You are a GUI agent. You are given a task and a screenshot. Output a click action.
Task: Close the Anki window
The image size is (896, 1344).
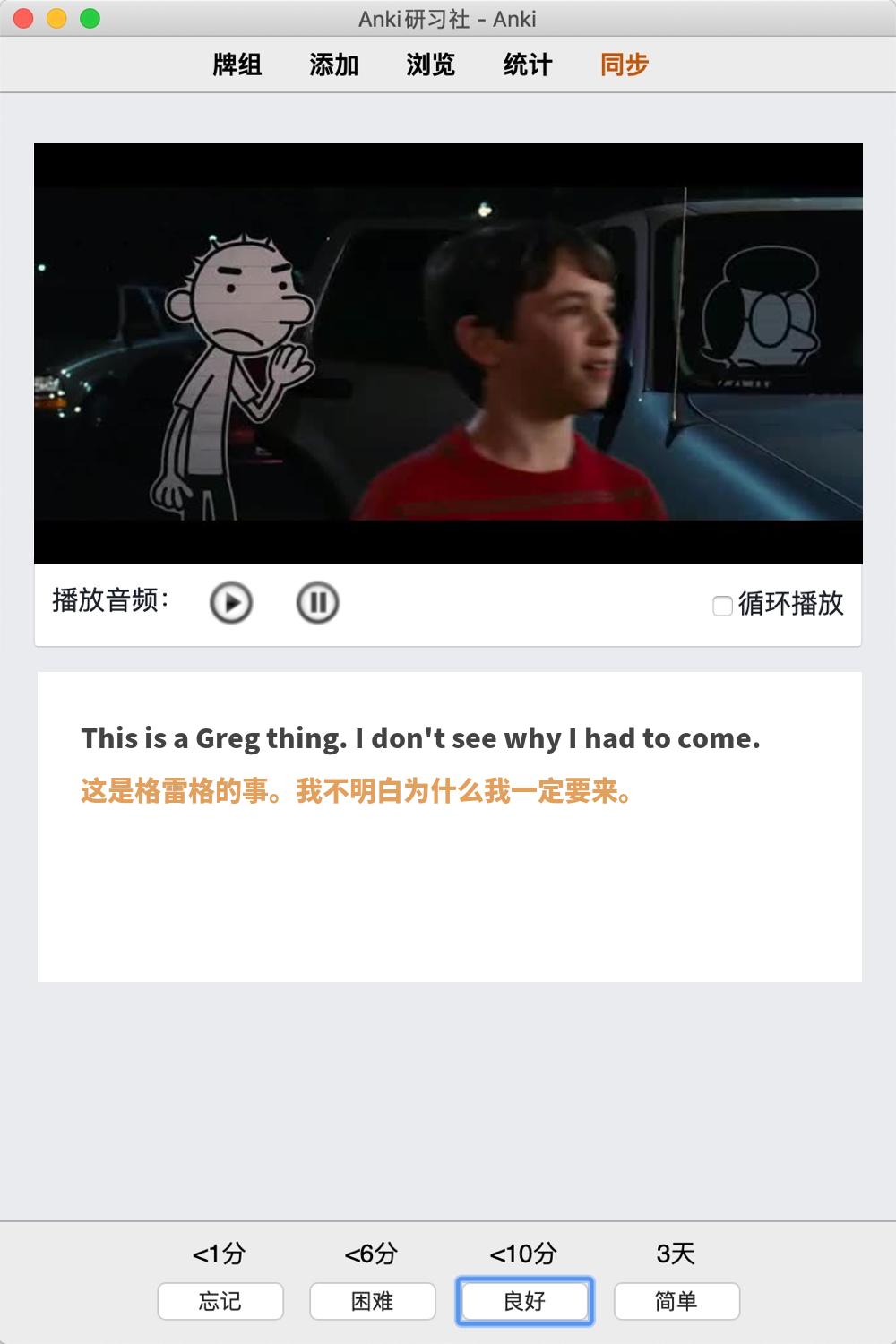pyautogui.click(x=24, y=18)
